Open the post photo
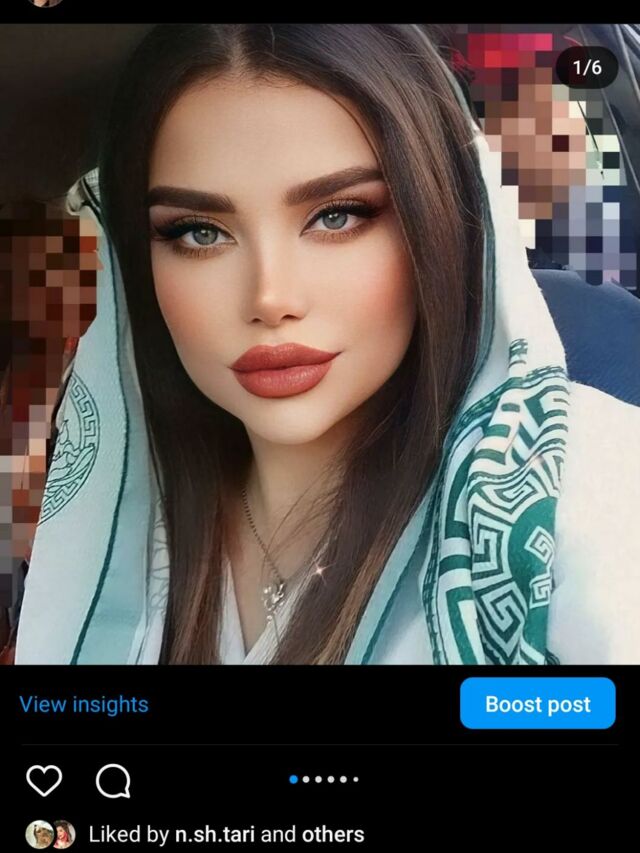 [320, 345]
